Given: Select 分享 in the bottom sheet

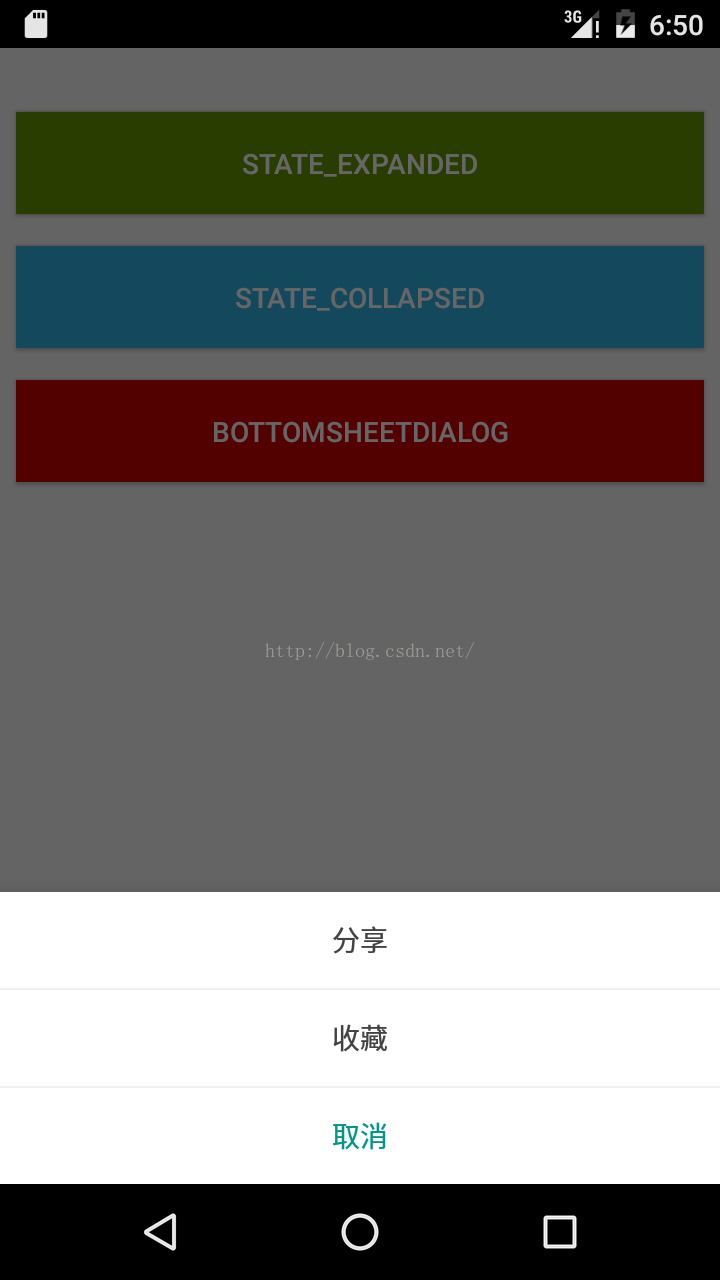Looking at the screenshot, I should (360, 940).
